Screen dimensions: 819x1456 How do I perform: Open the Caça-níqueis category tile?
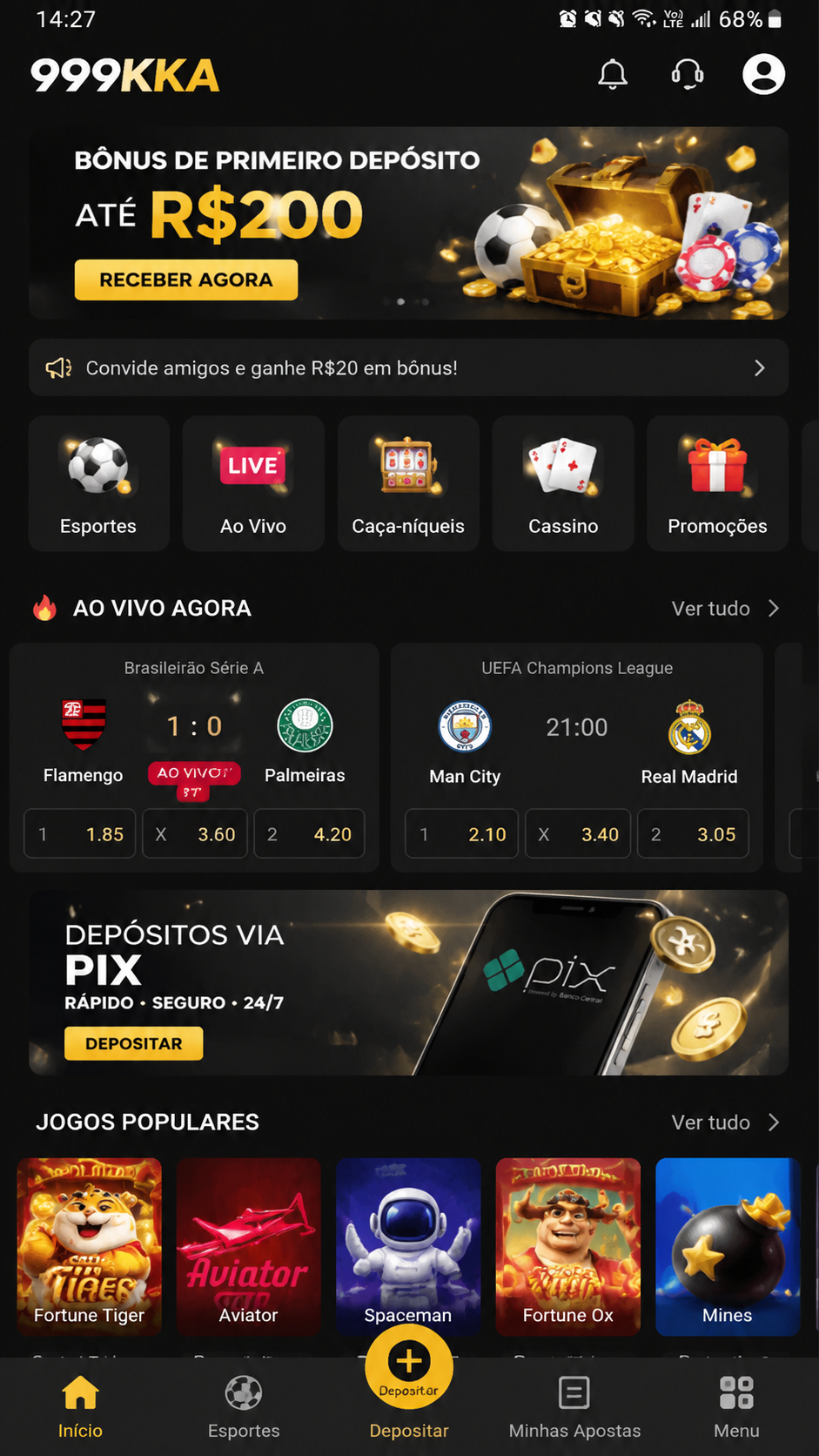408,483
